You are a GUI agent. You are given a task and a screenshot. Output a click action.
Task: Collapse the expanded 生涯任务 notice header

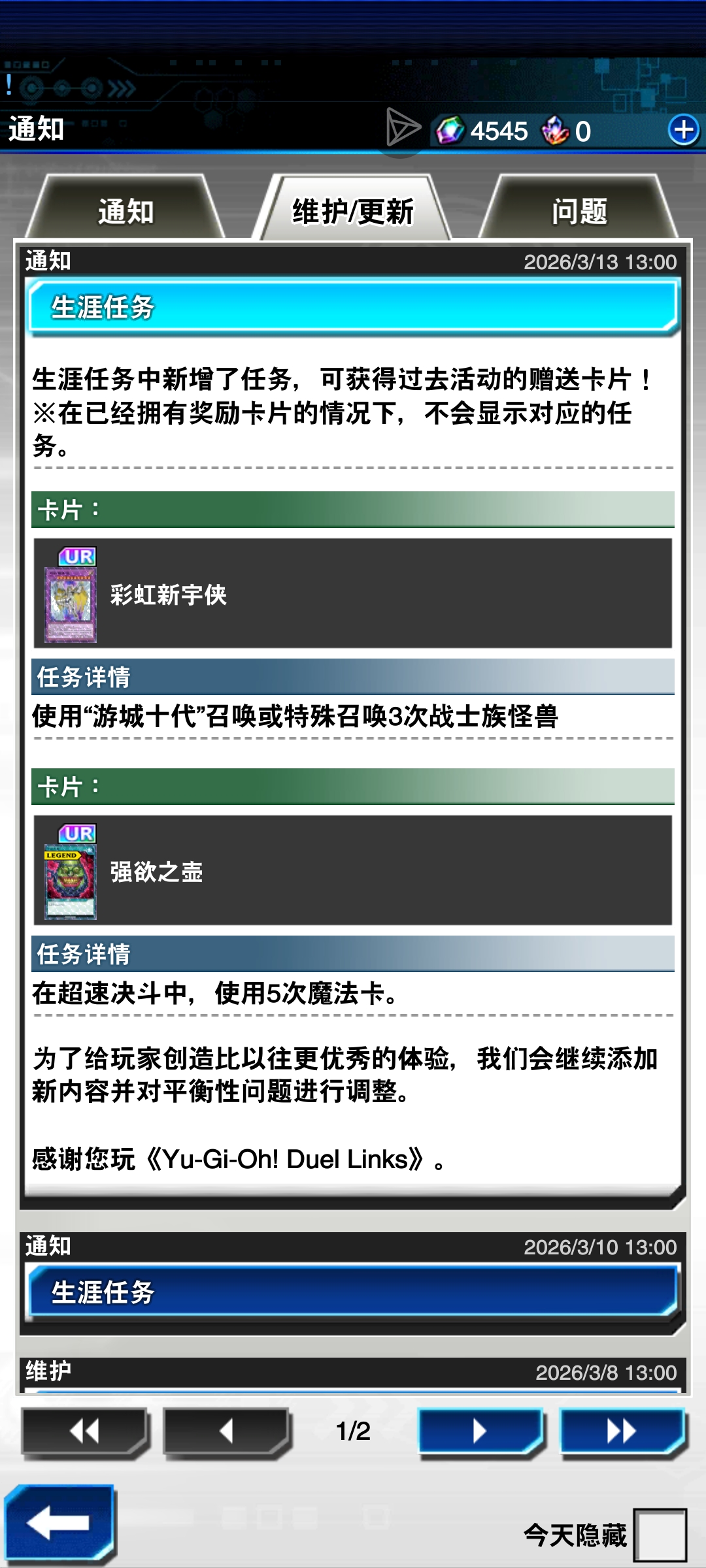(353, 307)
